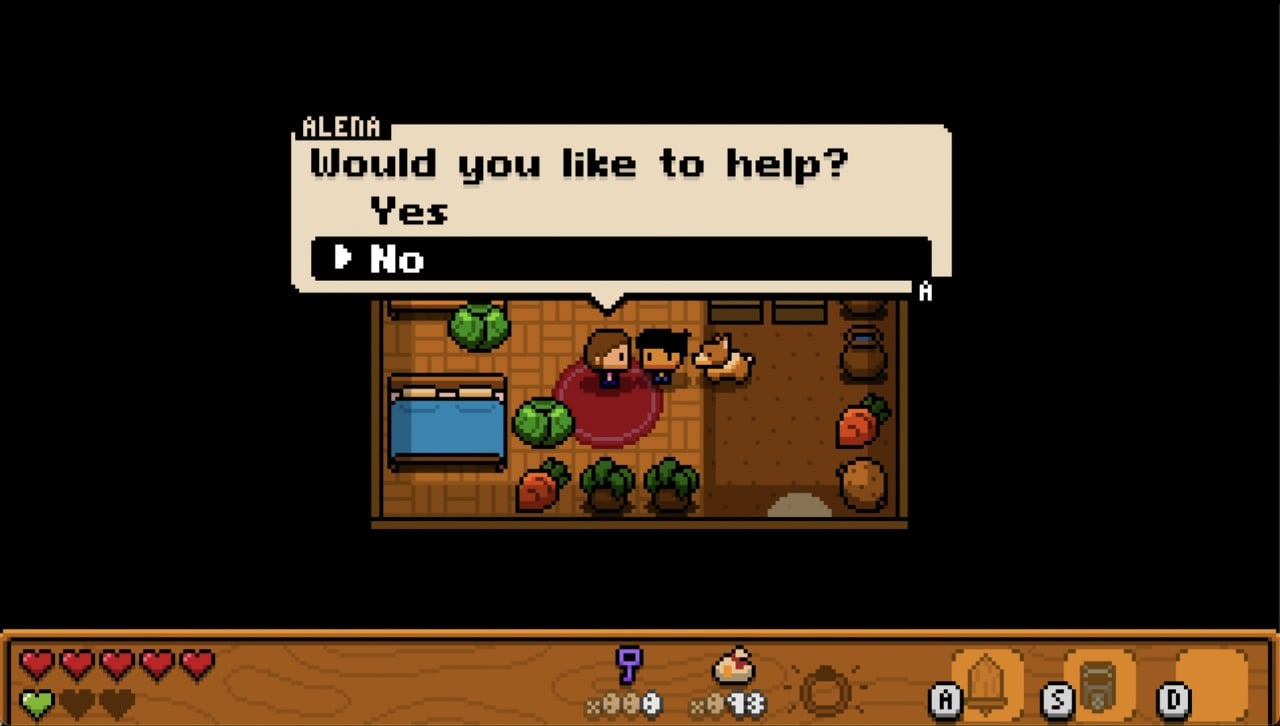Select the No answer option
The image size is (1280, 726).
point(397,260)
